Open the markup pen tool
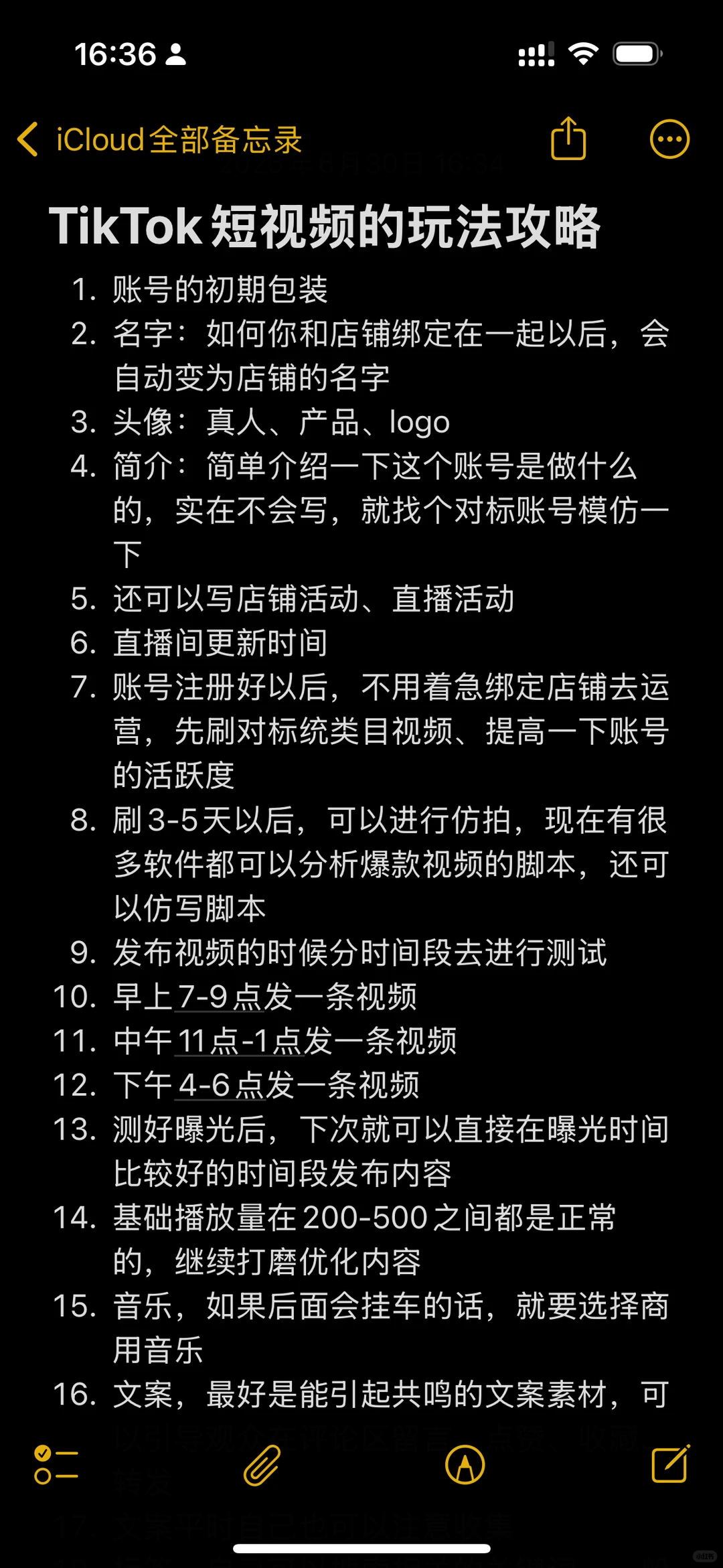This screenshot has width=723, height=1568. click(x=465, y=1464)
